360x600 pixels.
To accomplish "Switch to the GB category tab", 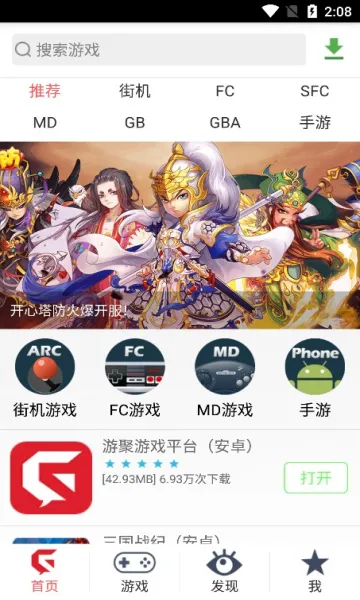I will (x=135, y=123).
